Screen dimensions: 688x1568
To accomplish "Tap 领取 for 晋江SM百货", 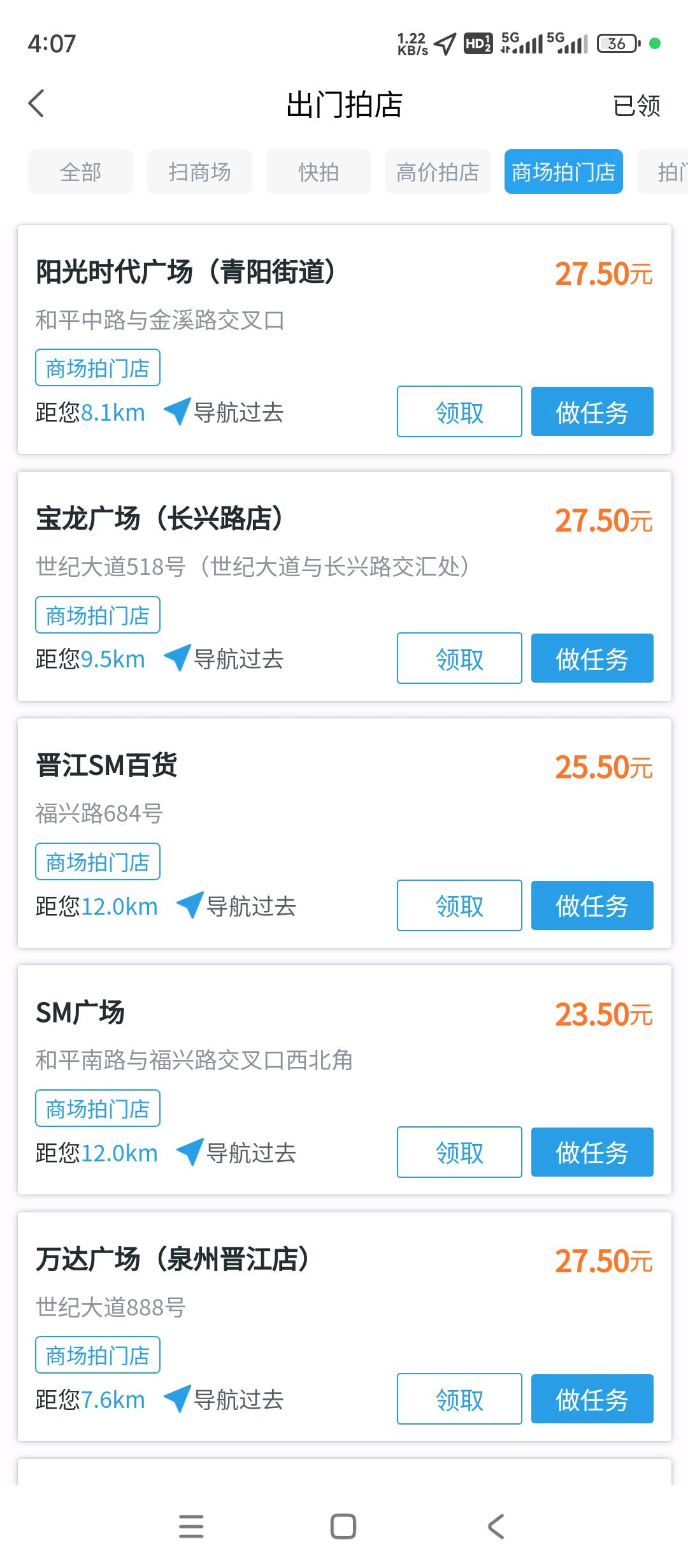I will tap(459, 905).
